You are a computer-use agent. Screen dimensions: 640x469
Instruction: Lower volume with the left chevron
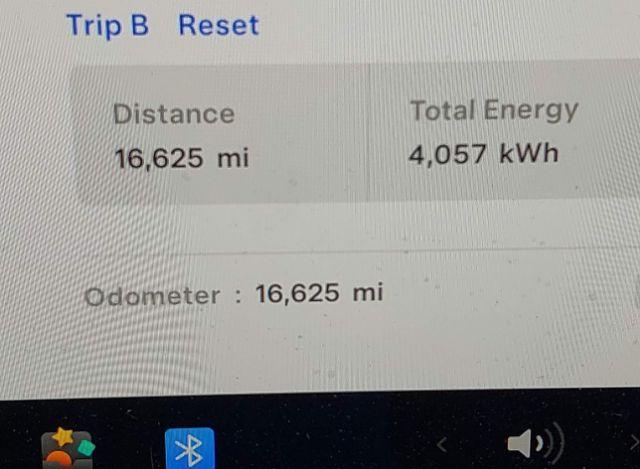(440, 443)
